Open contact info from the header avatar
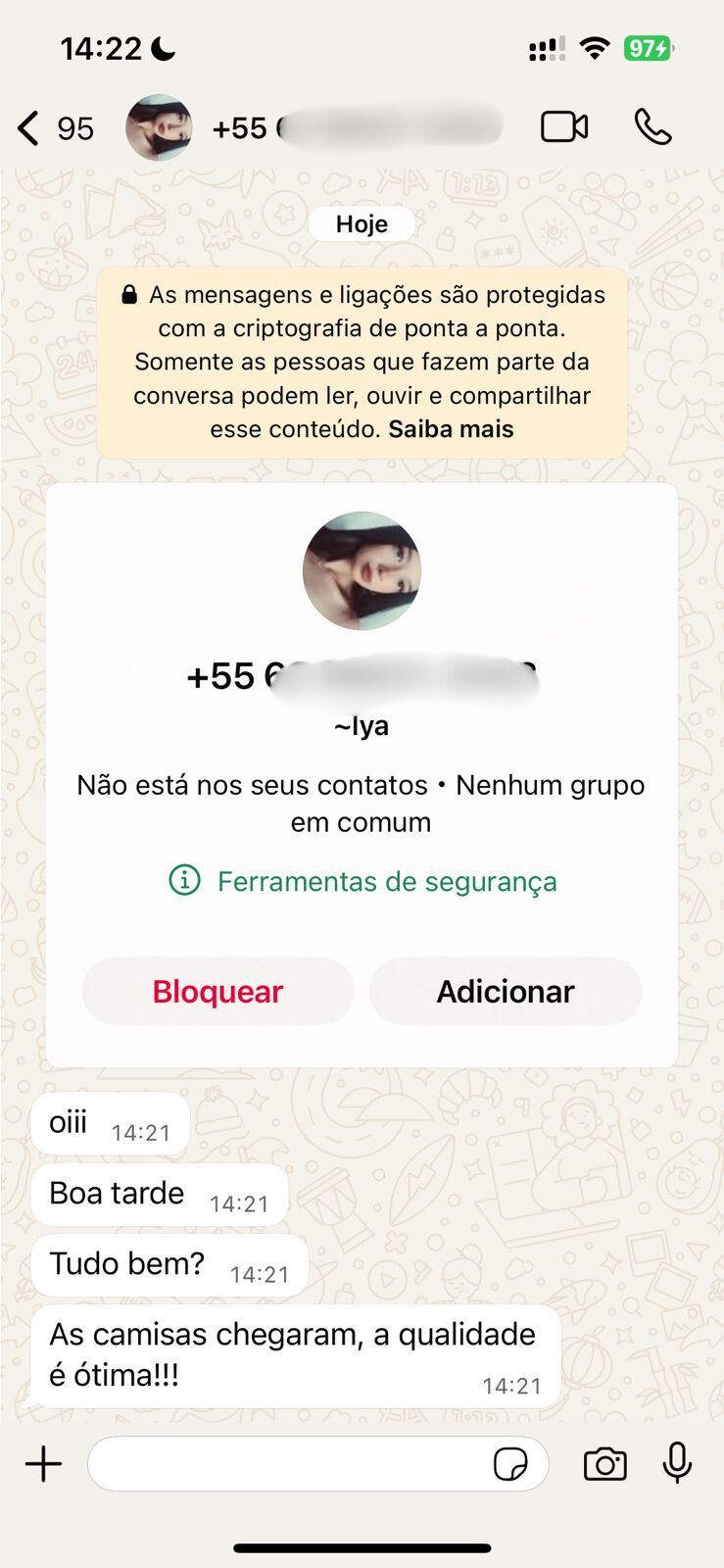The height and width of the screenshot is (1568, 724). pos(159,127)
